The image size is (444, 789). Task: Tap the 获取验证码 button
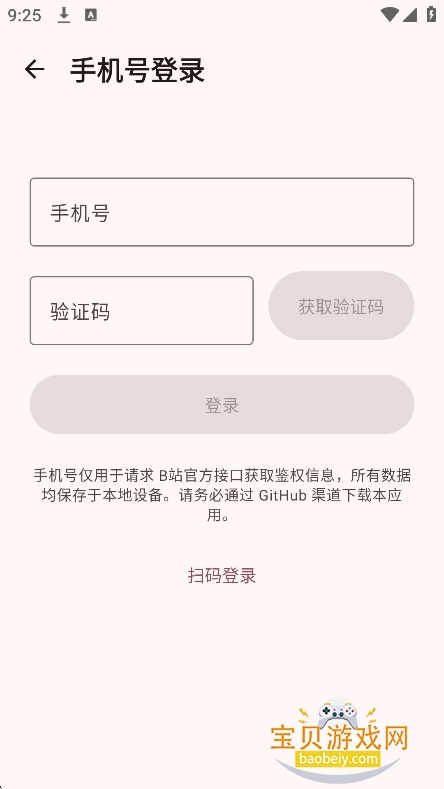pos(341,306)
